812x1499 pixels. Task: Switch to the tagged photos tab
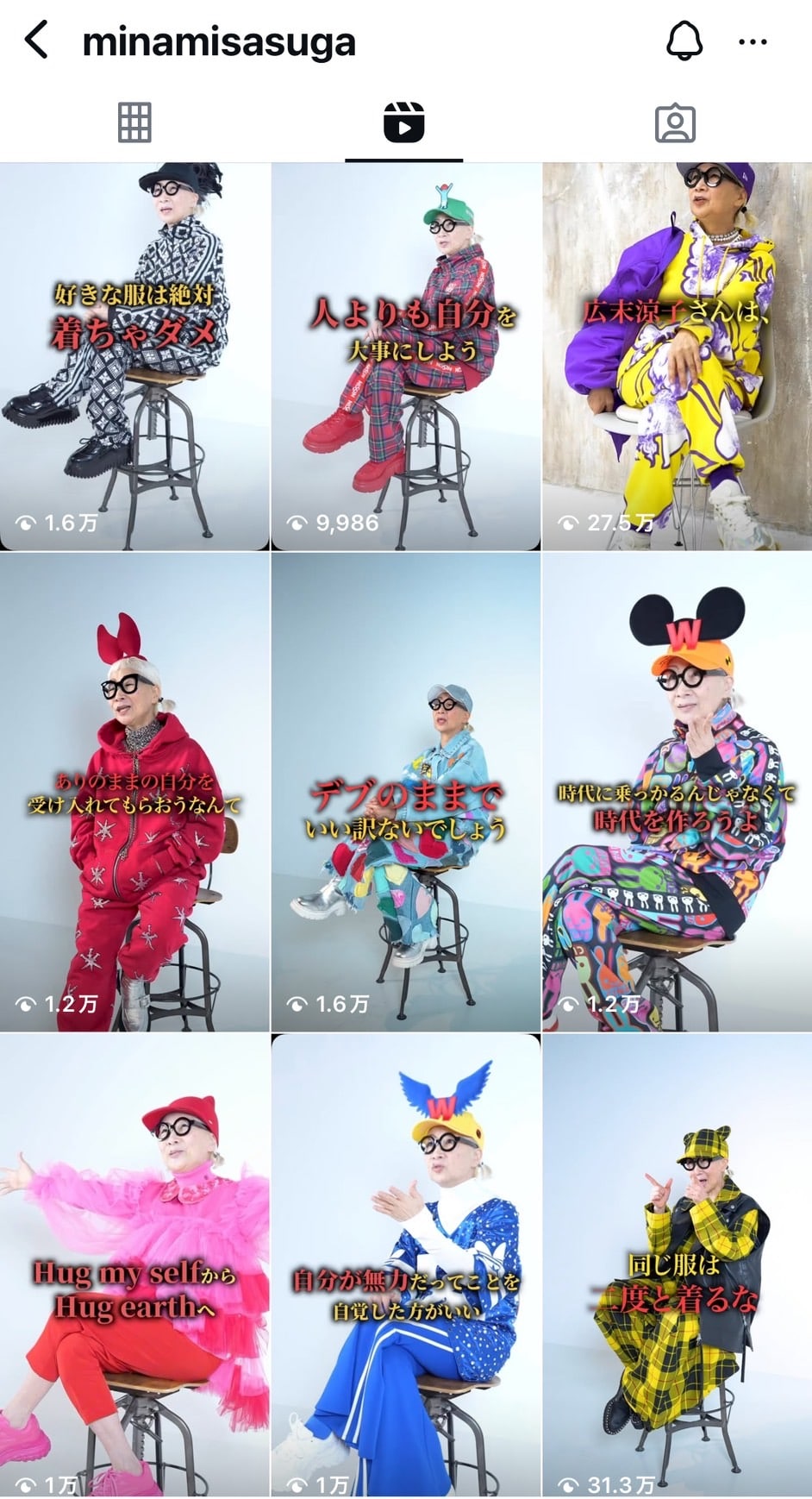(675, 123)
